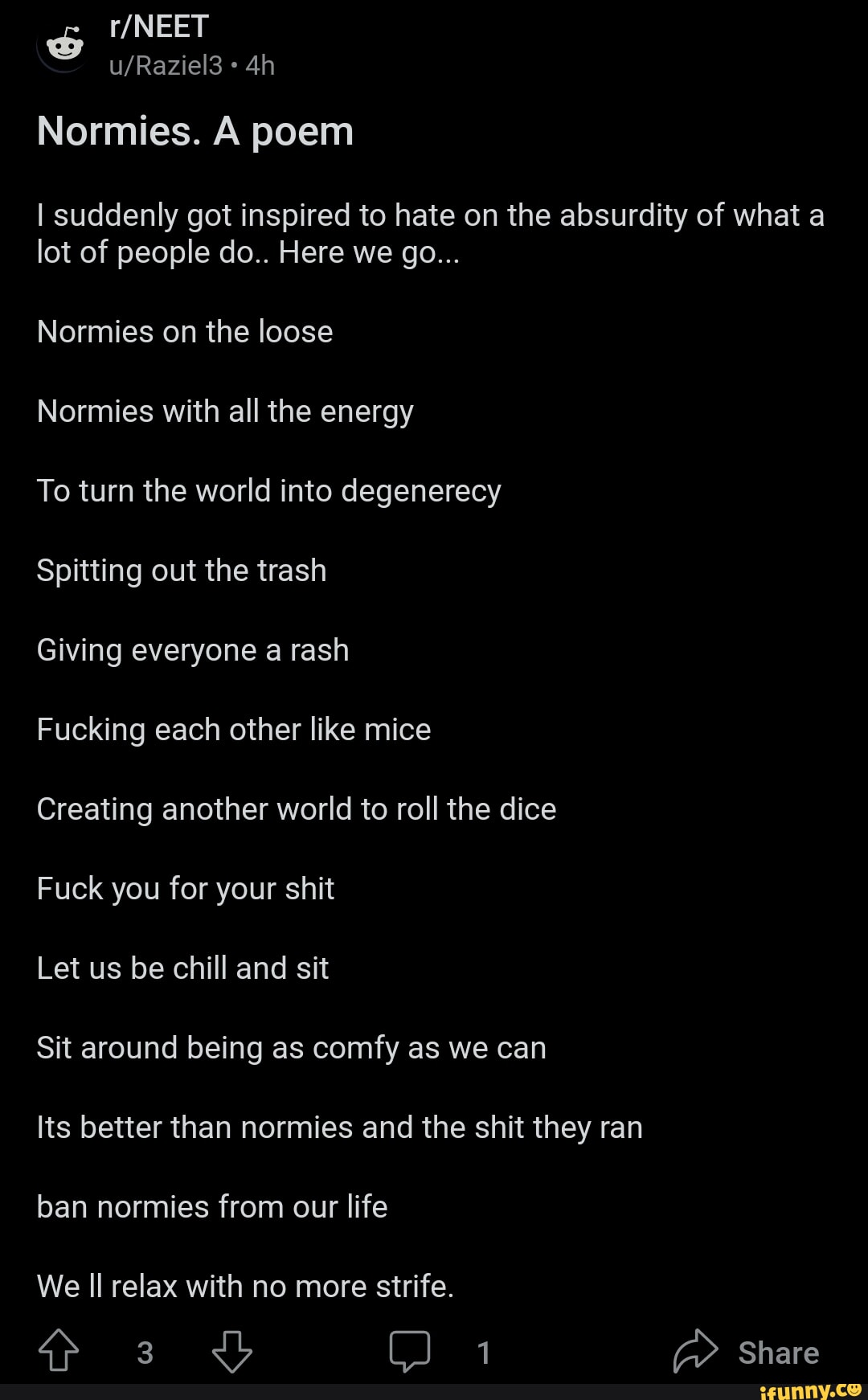The width and height of the screenshot is (868, 1400).
Task: Open the comments on this post
Action: click(410, 1351)
